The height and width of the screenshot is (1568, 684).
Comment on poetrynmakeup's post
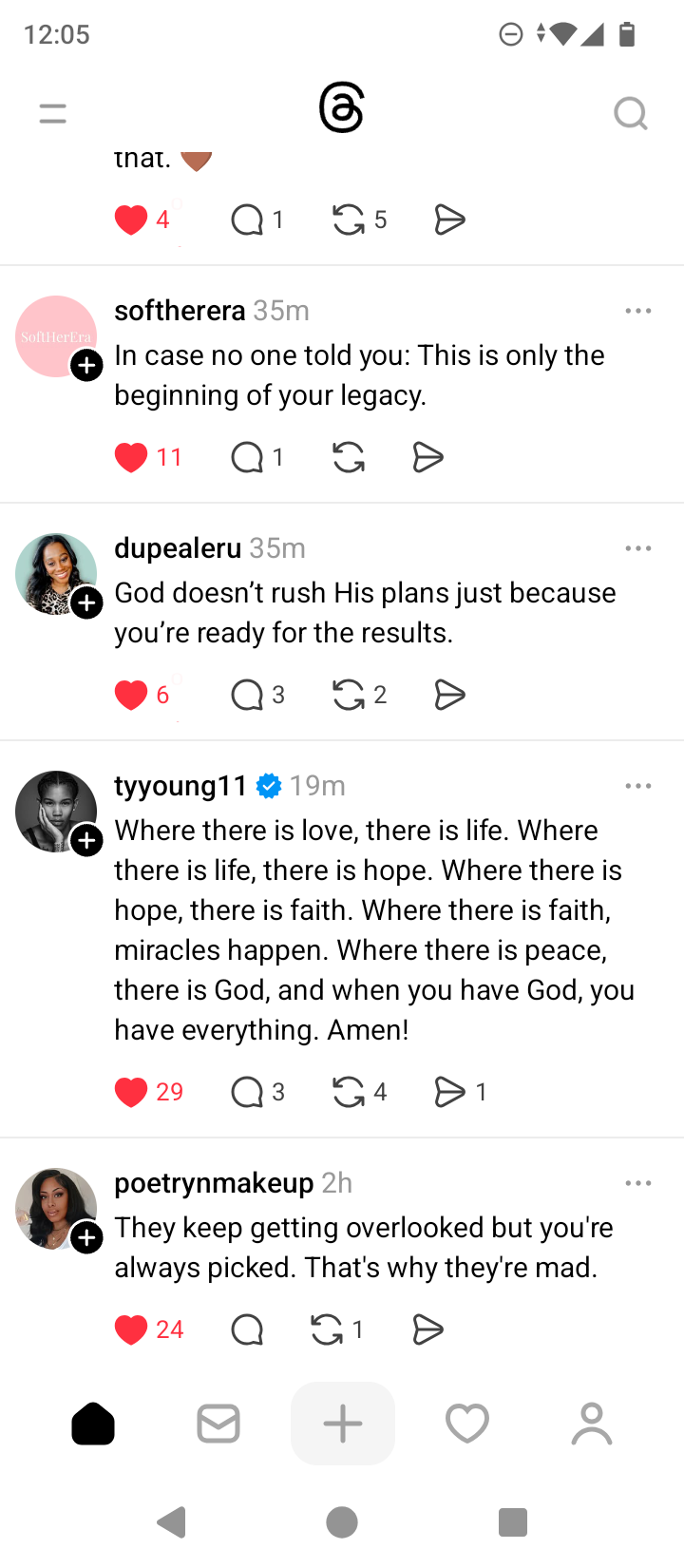click(247, 1329)
